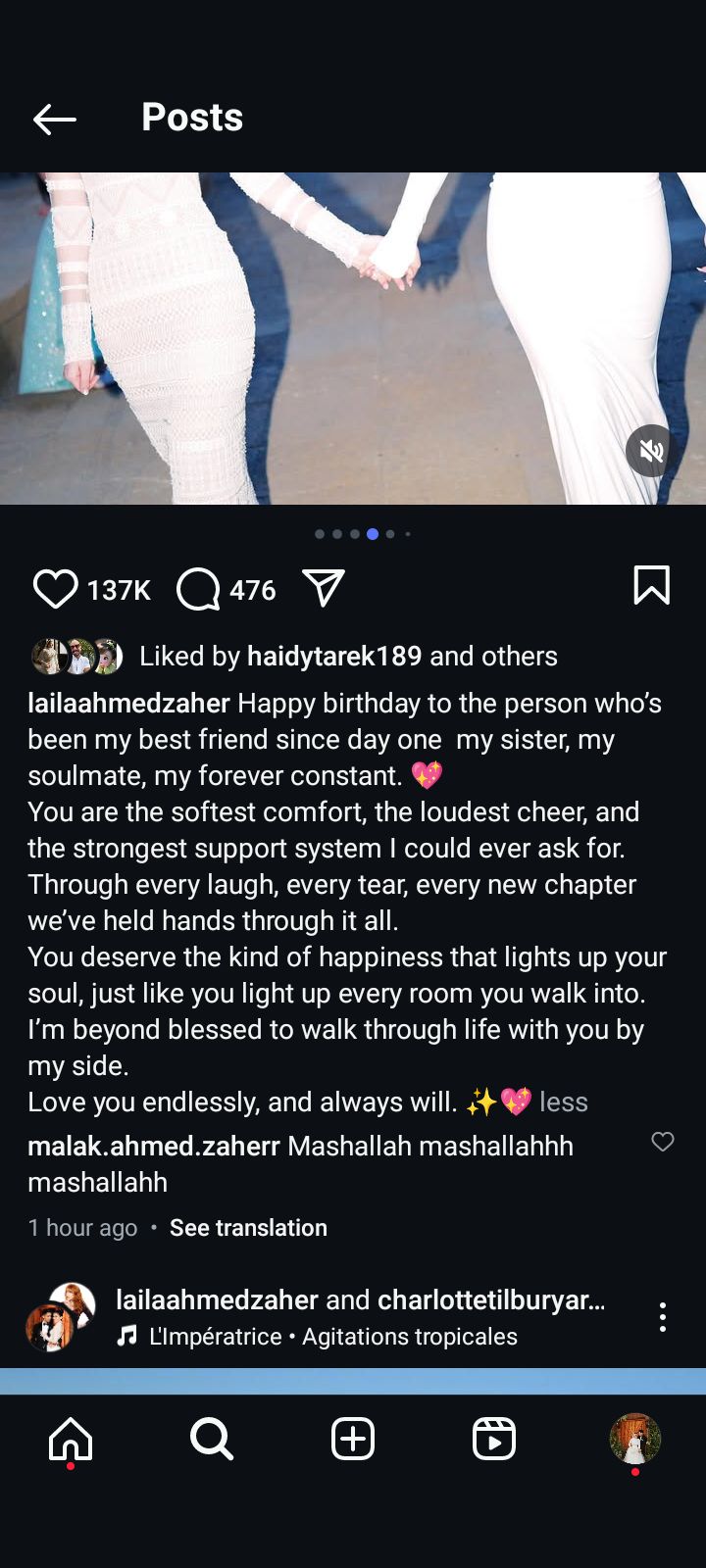The image size is (706, 1568).
Task: Switch to the Search tab
Action: click(x=212, y=1439)
